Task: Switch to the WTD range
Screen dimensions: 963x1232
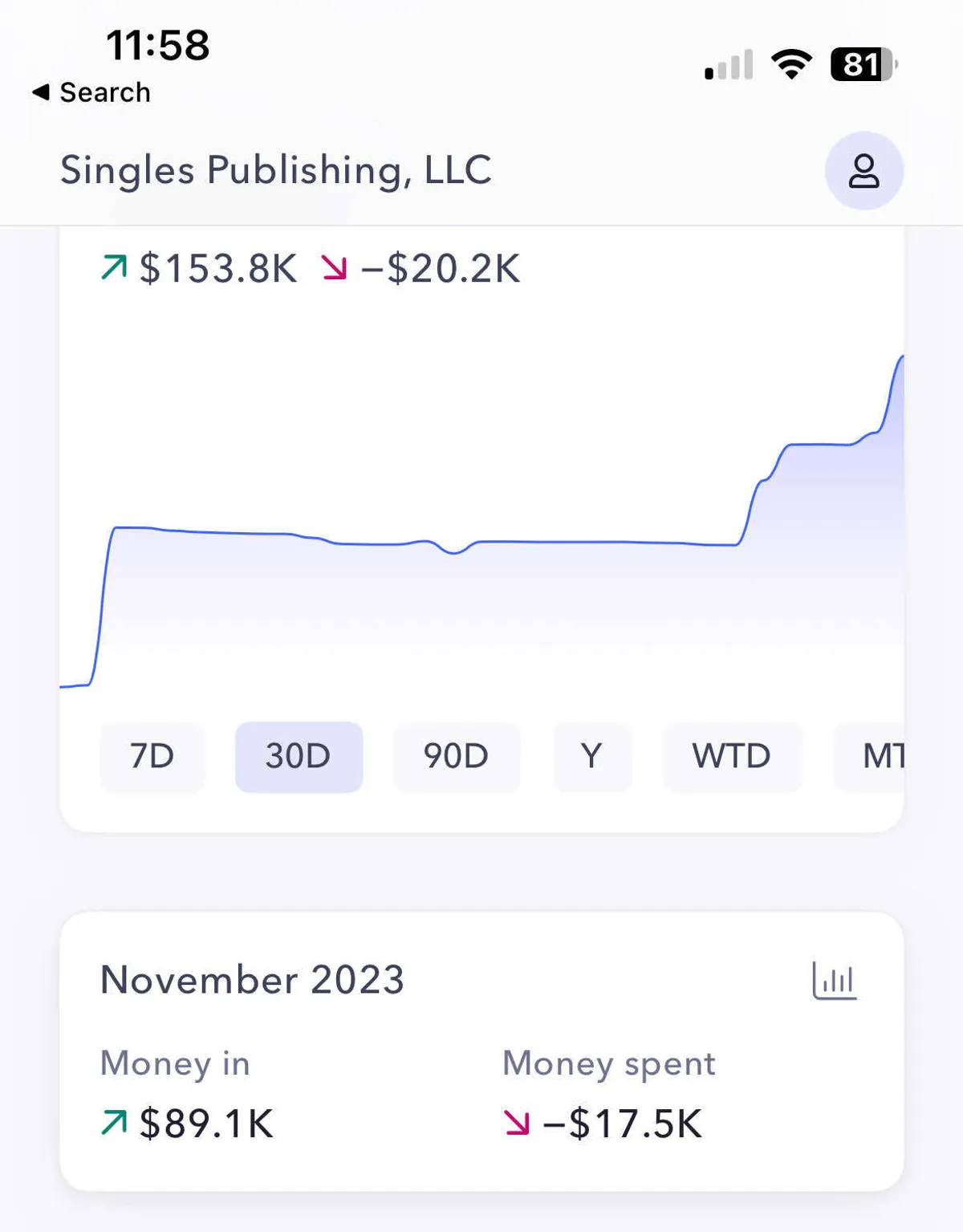Action: coord(731,756)
